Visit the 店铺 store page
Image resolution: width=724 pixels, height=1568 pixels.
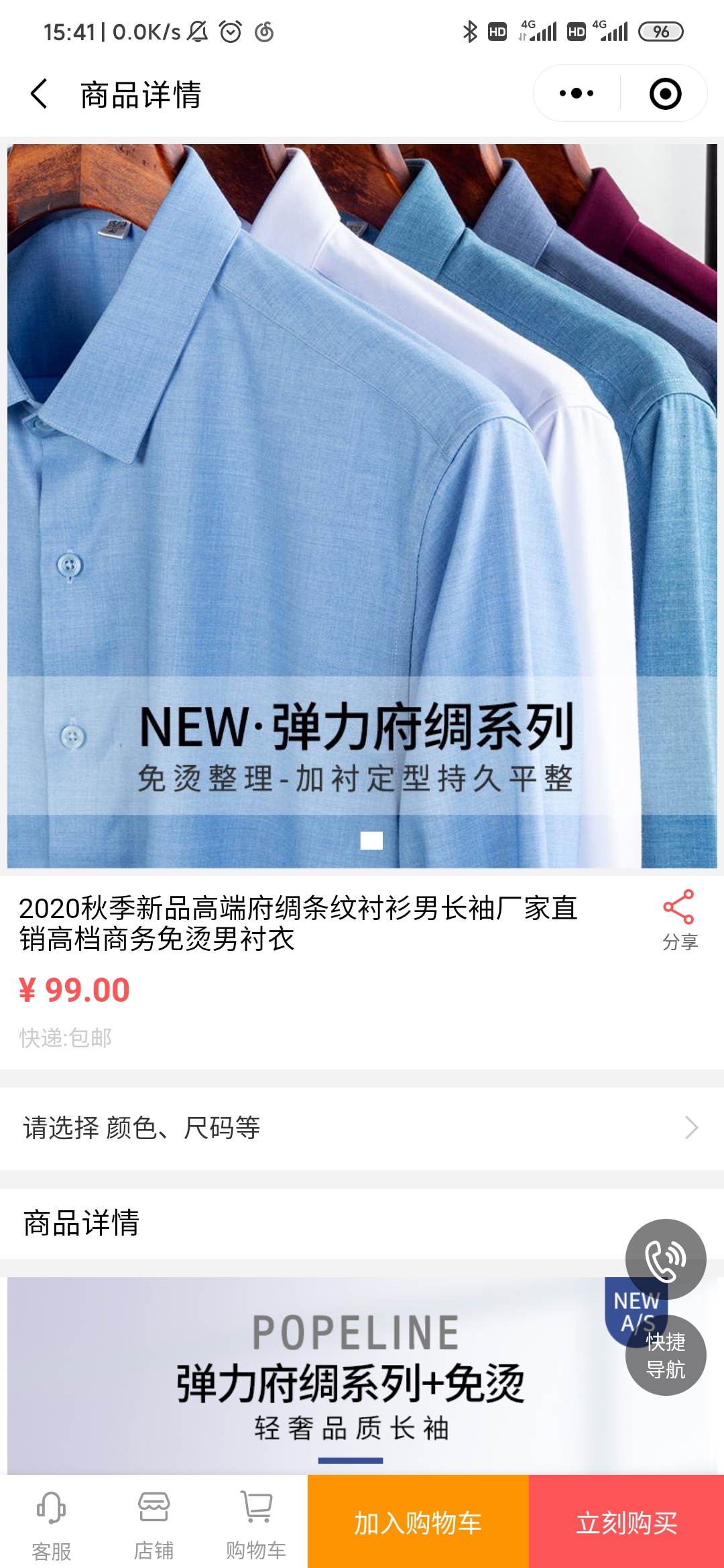pyautogui.click(x=154, y=1522)
